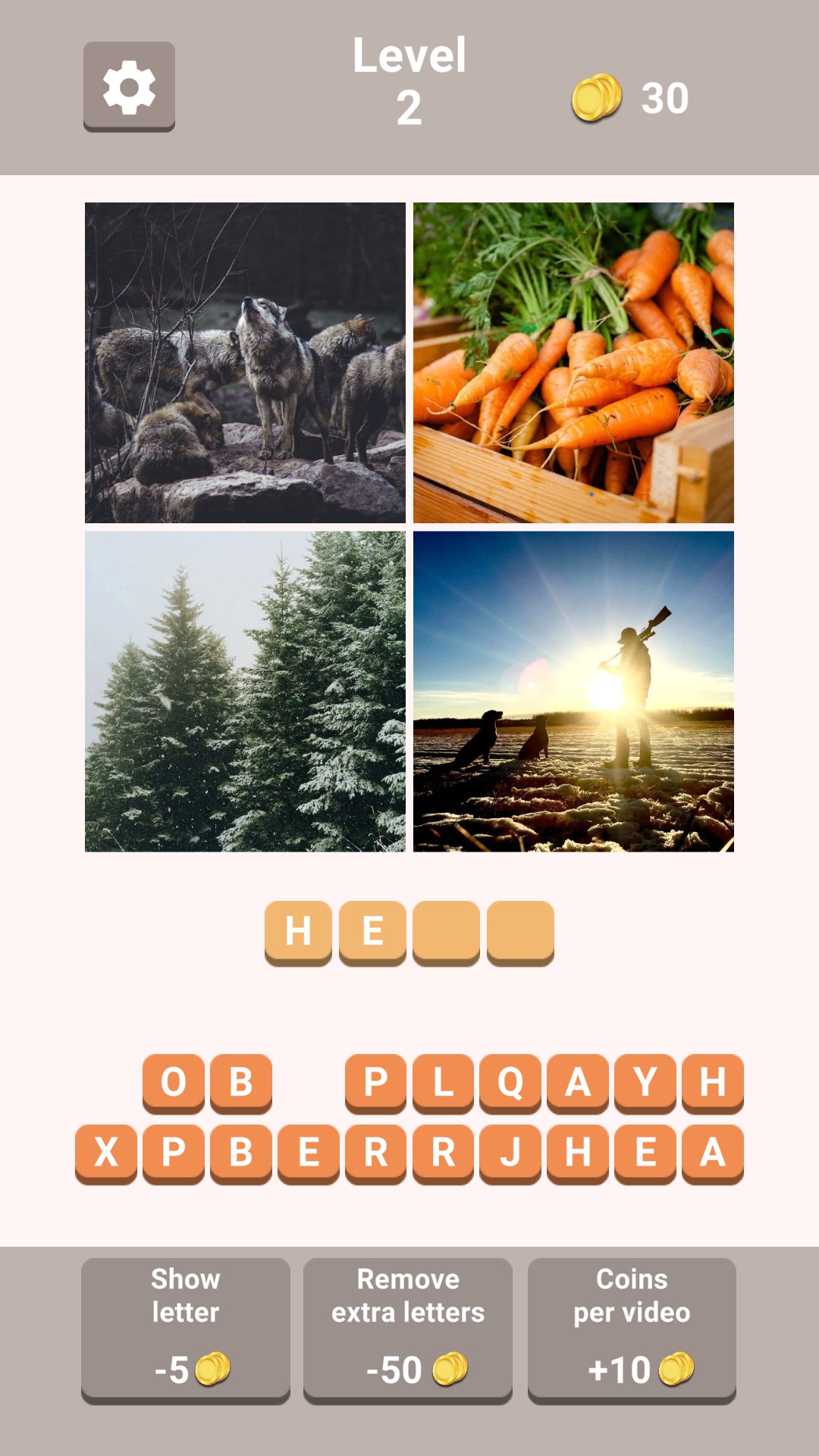The height and width of the screenshot is (1456, 819).
Task: Choose the letter Q tile
Action: [x=510, y=1082]
